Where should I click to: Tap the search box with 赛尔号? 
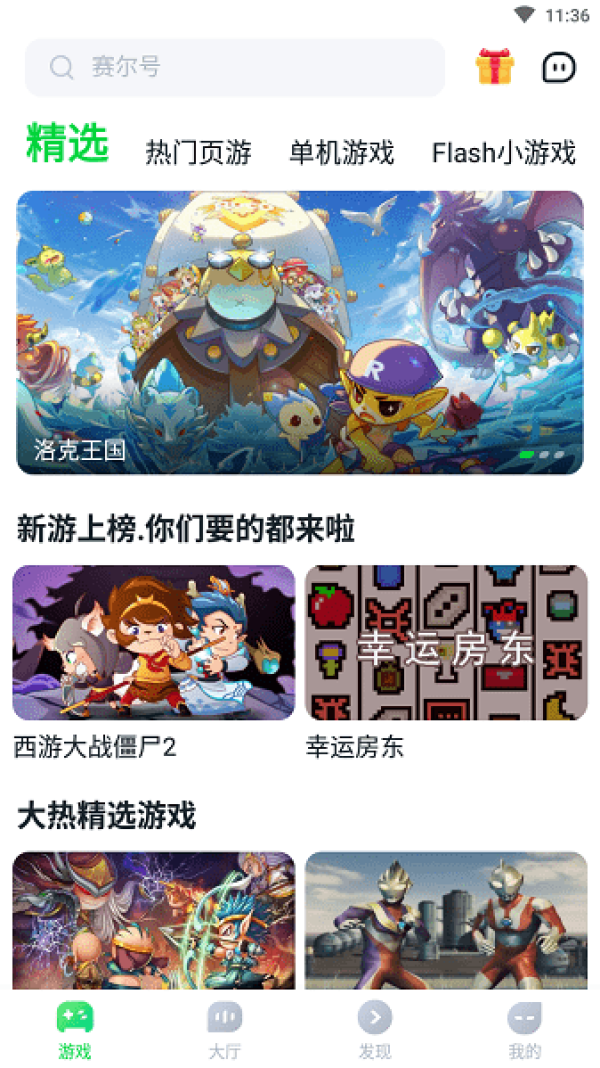click(235, 67)
